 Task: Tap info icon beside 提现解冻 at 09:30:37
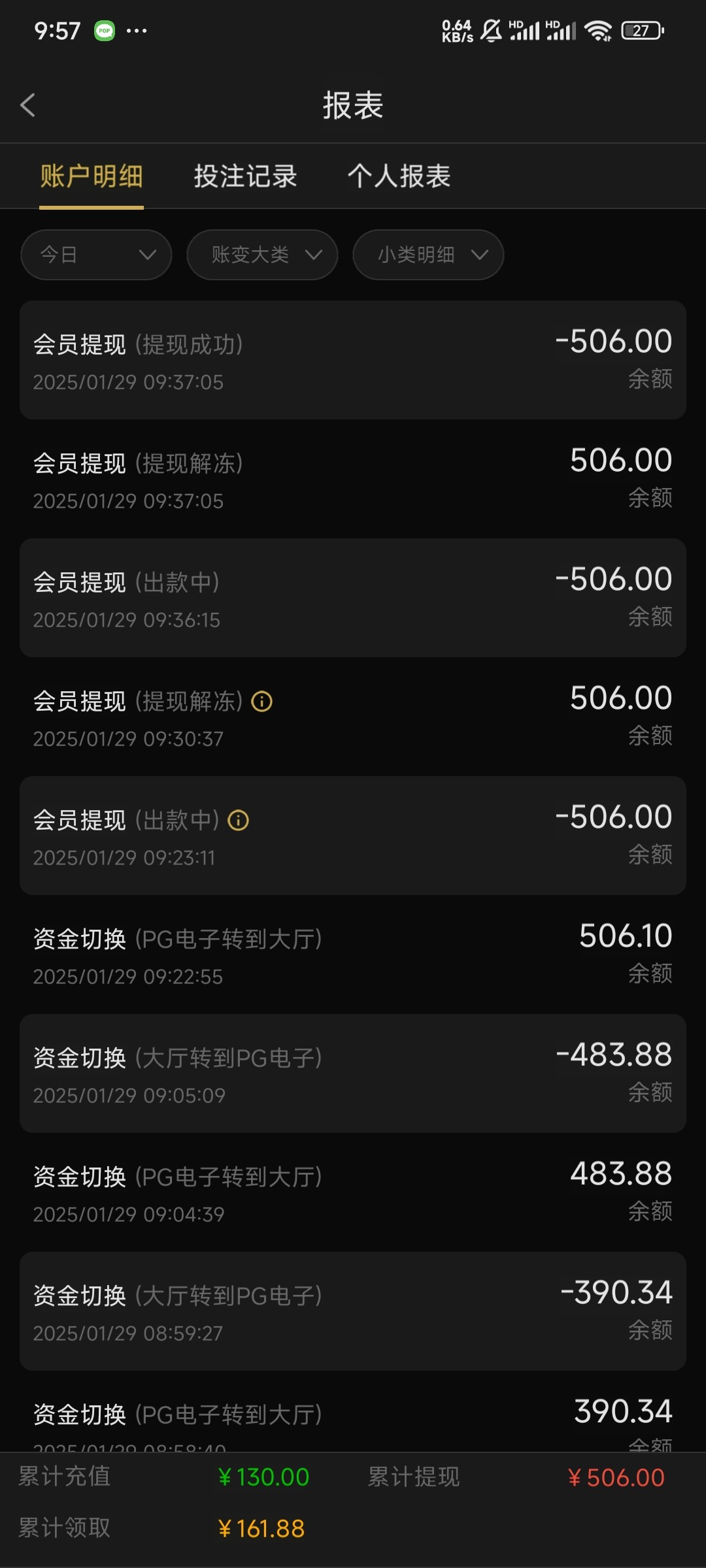[262, 702]
